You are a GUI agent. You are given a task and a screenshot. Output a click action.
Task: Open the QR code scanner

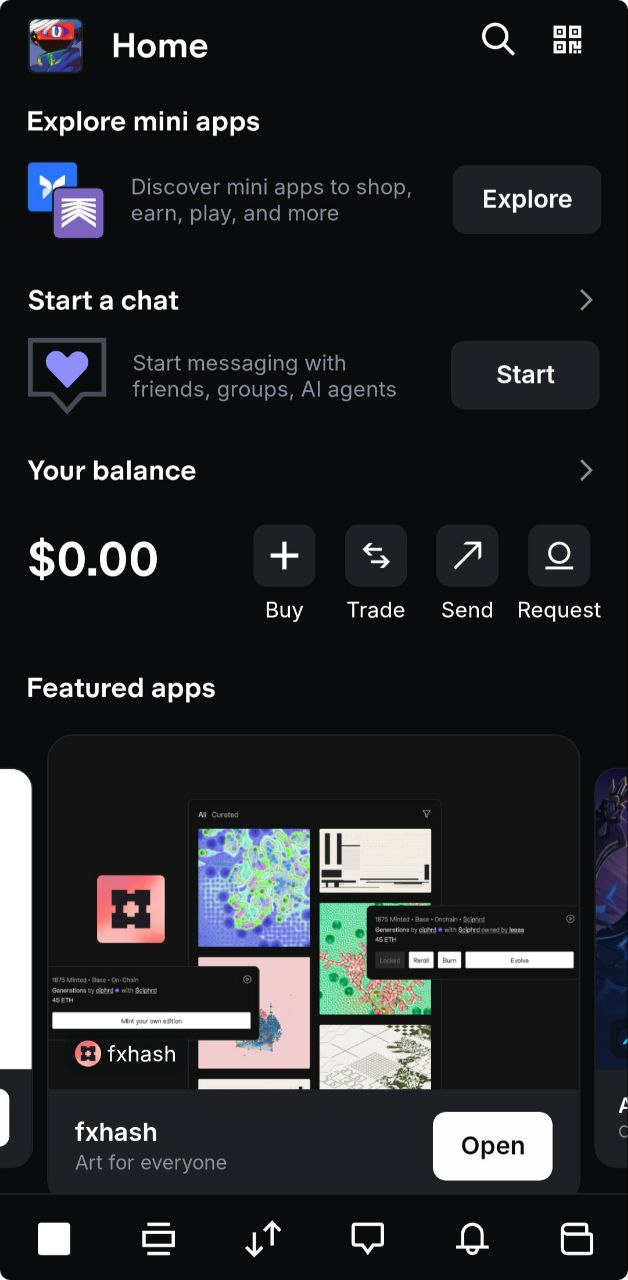click(567, 40)
